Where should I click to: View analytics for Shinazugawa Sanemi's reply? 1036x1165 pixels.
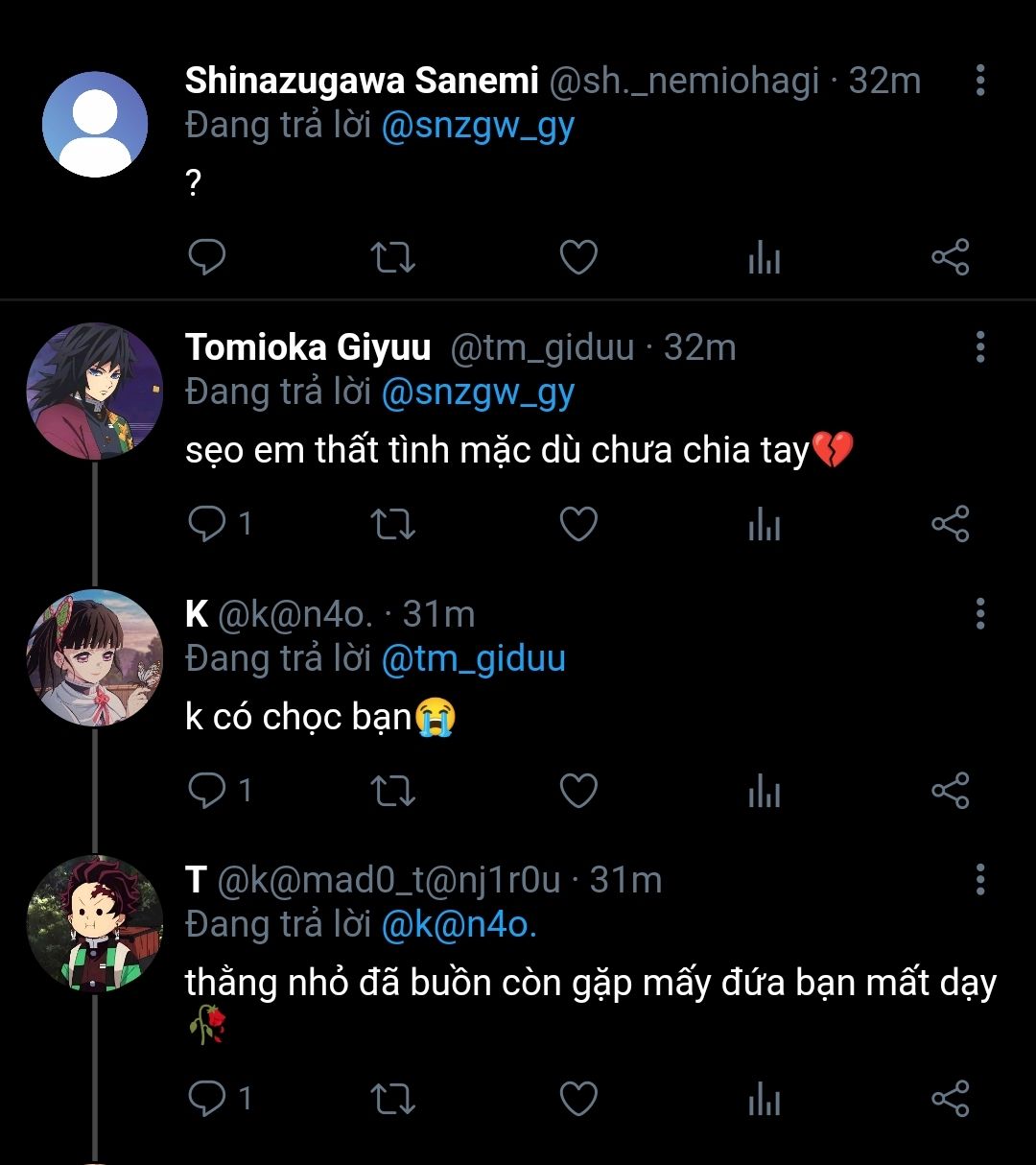coord(764,257)
